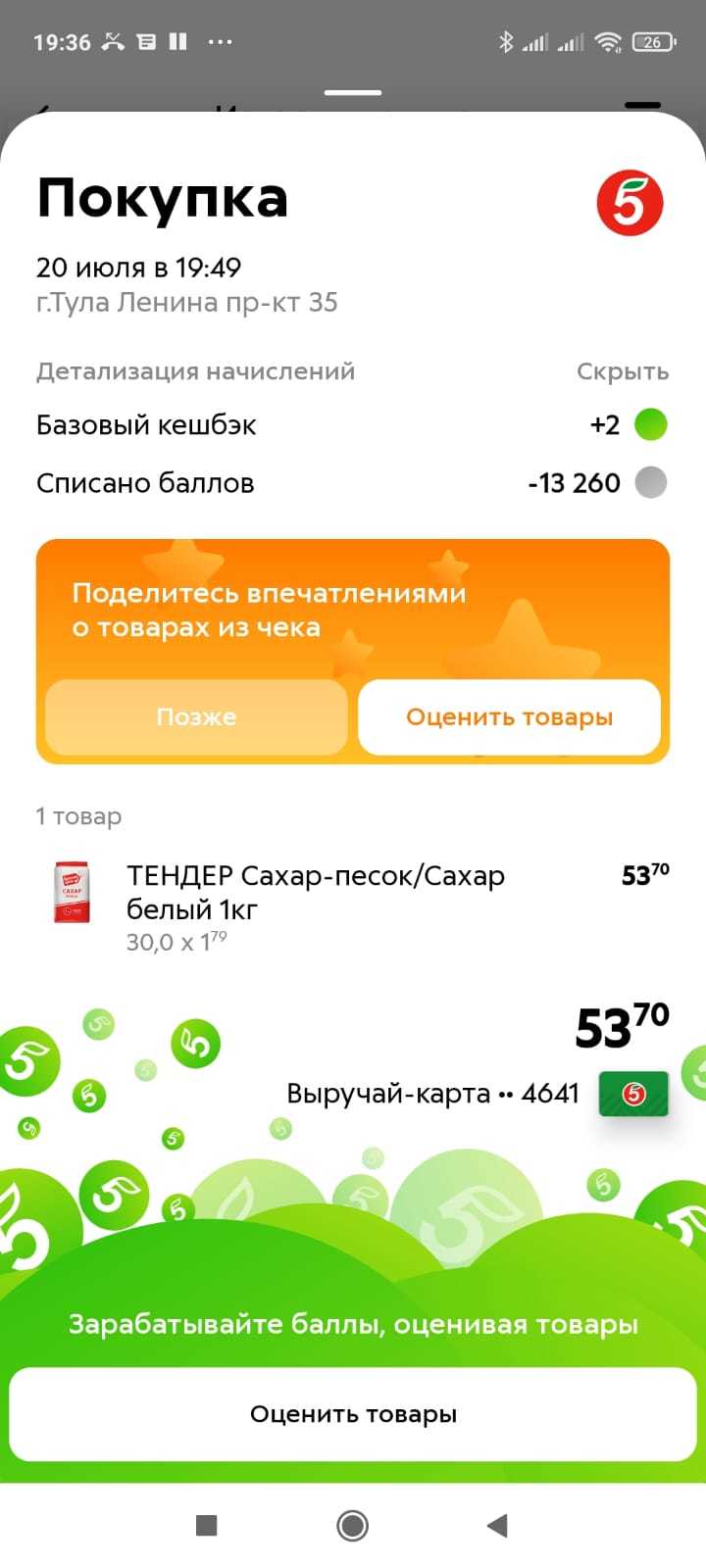The width and height of the screenshot is (706, 1568).
Task: Go to the home screen
Action: coord(352,1525)
